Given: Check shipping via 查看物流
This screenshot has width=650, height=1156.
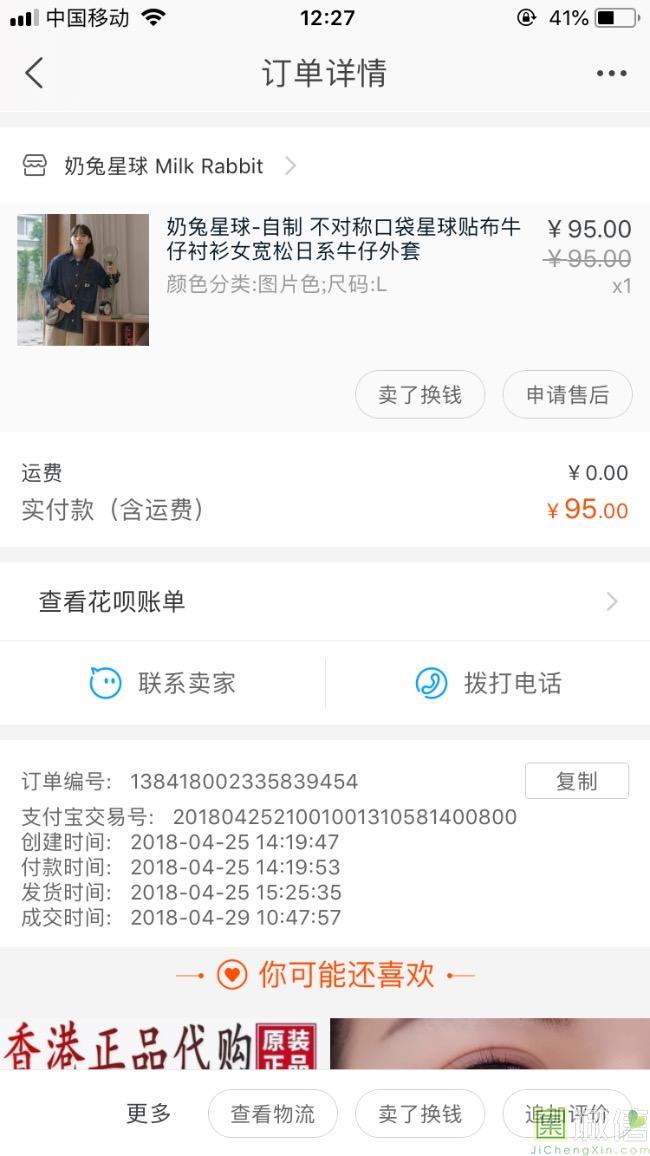Looking at the screenshot, I should click(x=273, y=1114).
